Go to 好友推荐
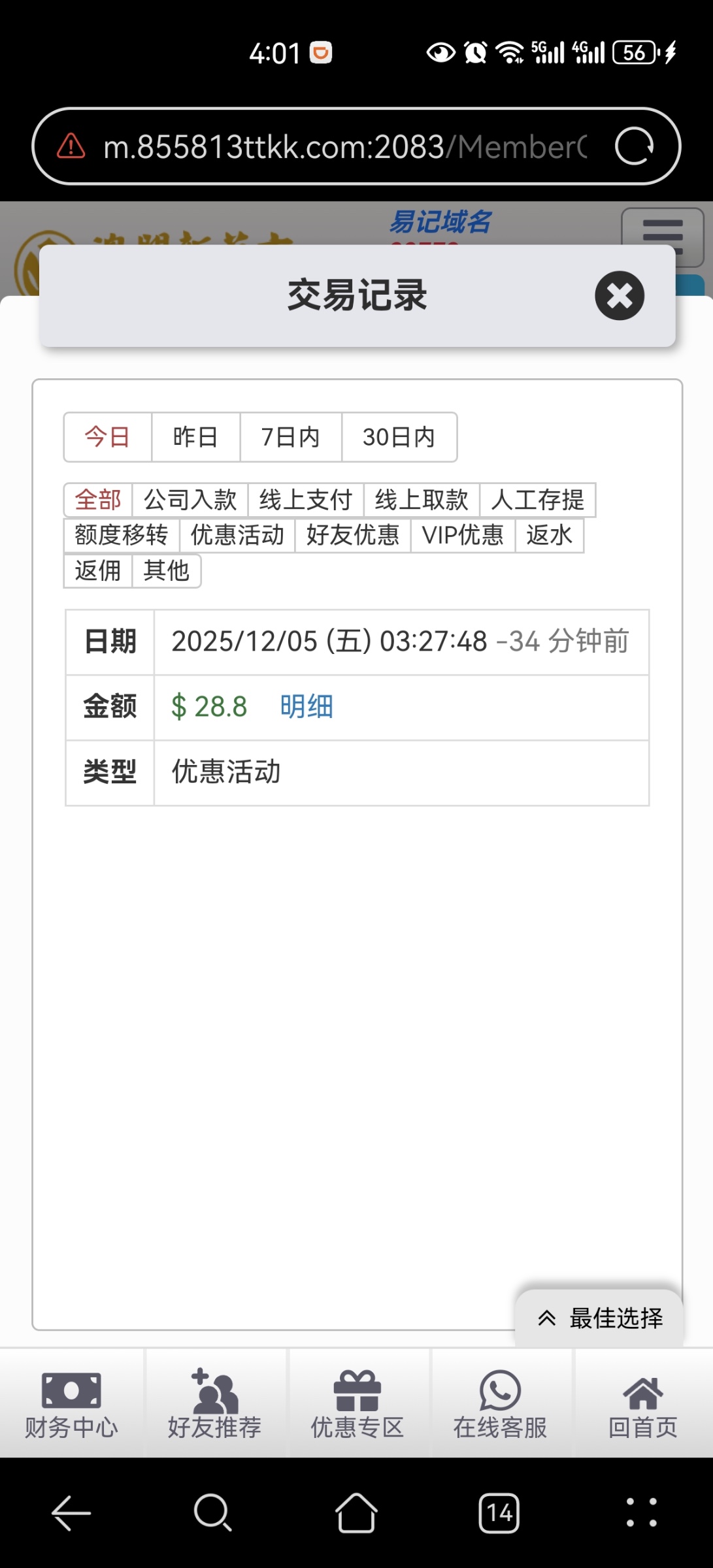The height and width of the screenshot is (1568, 713). coord(214,1404)
